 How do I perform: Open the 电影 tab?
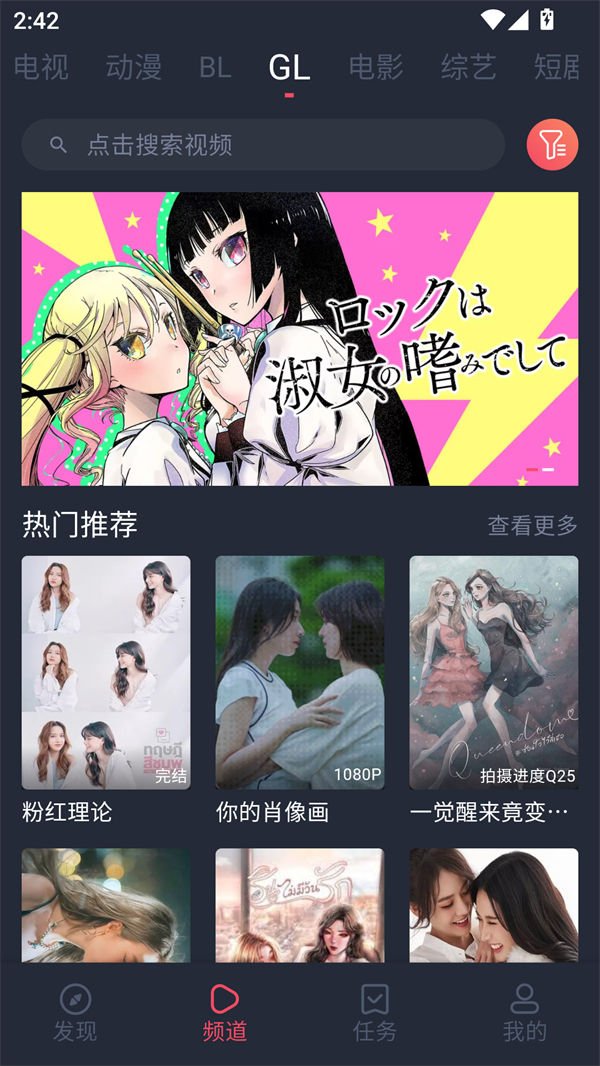376,67
